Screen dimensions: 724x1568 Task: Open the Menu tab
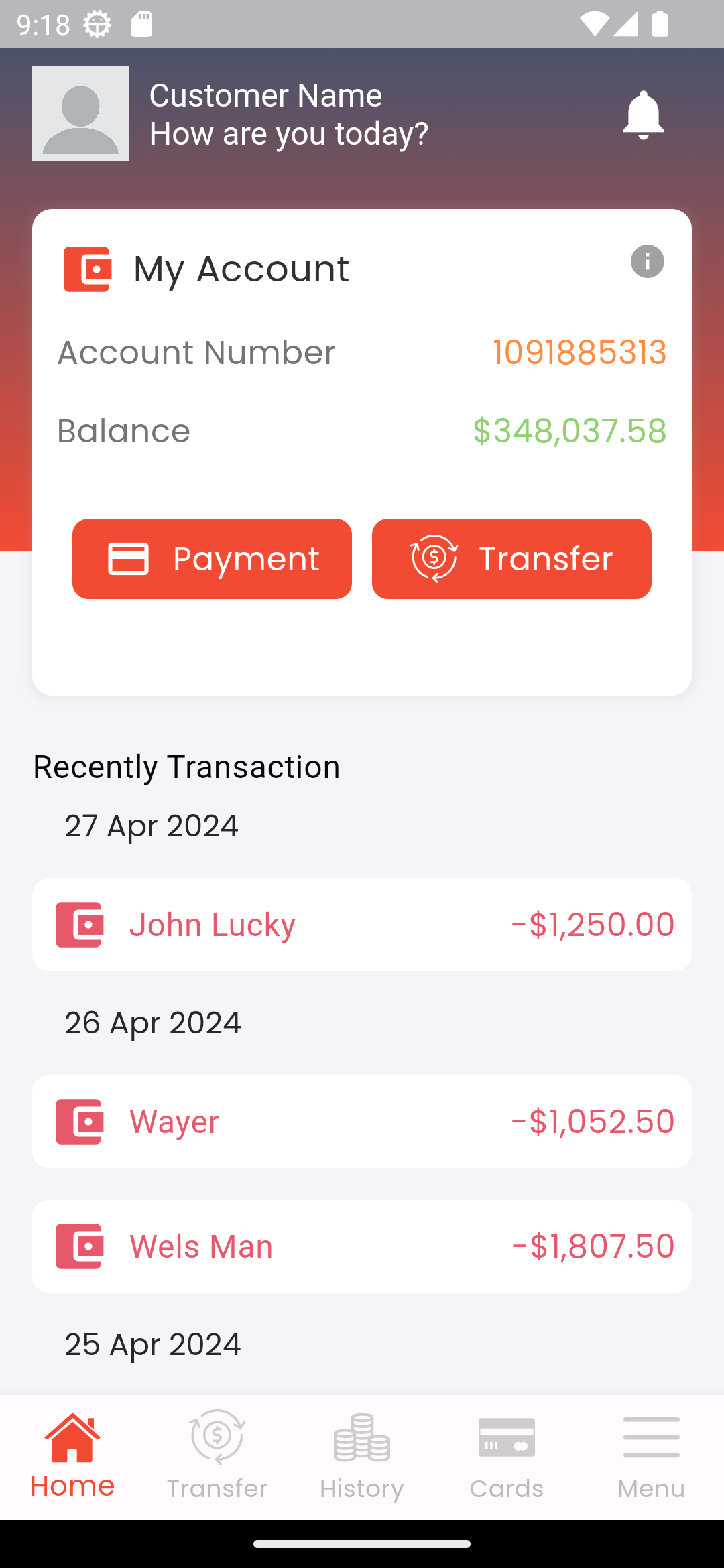(x=652, y=1457)
